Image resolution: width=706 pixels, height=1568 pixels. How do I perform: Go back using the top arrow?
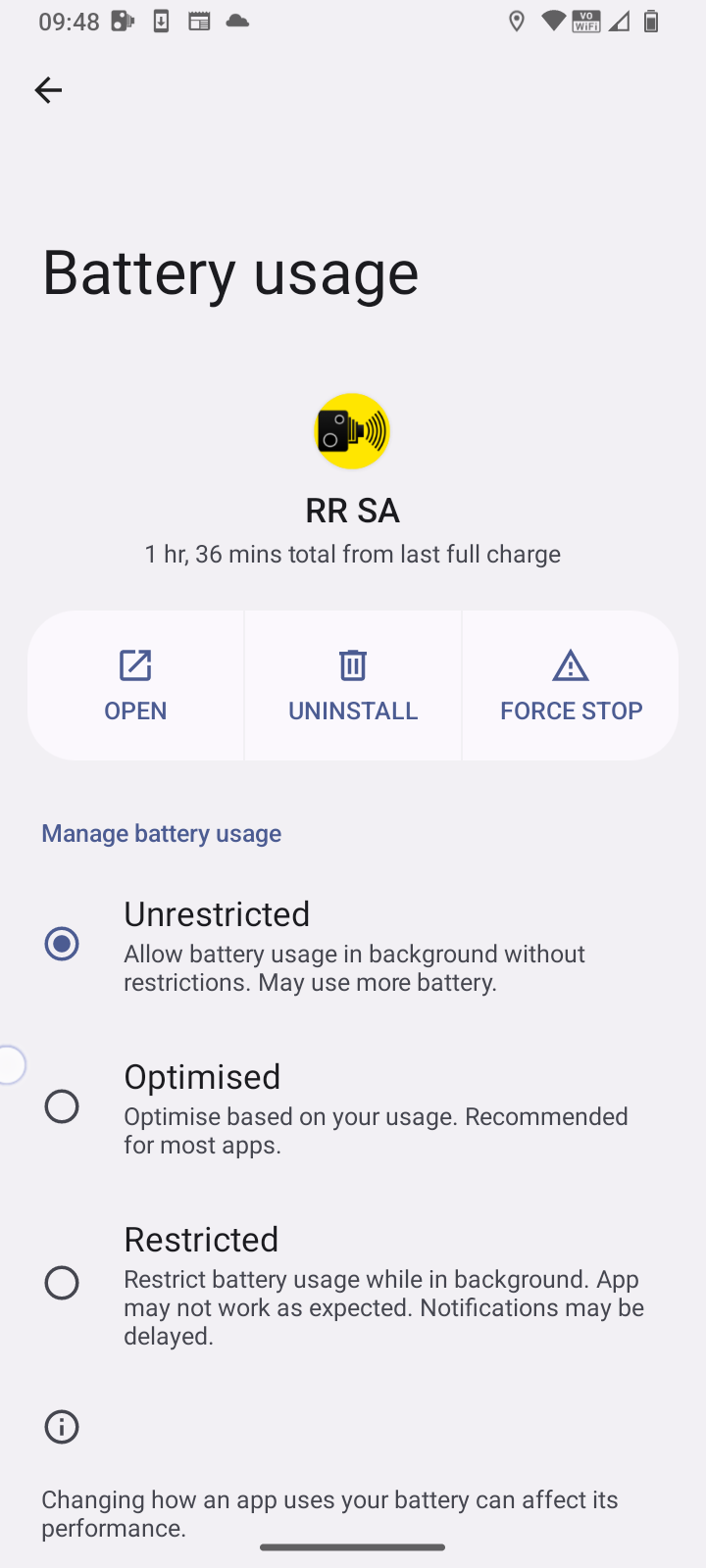coord(48,90)
